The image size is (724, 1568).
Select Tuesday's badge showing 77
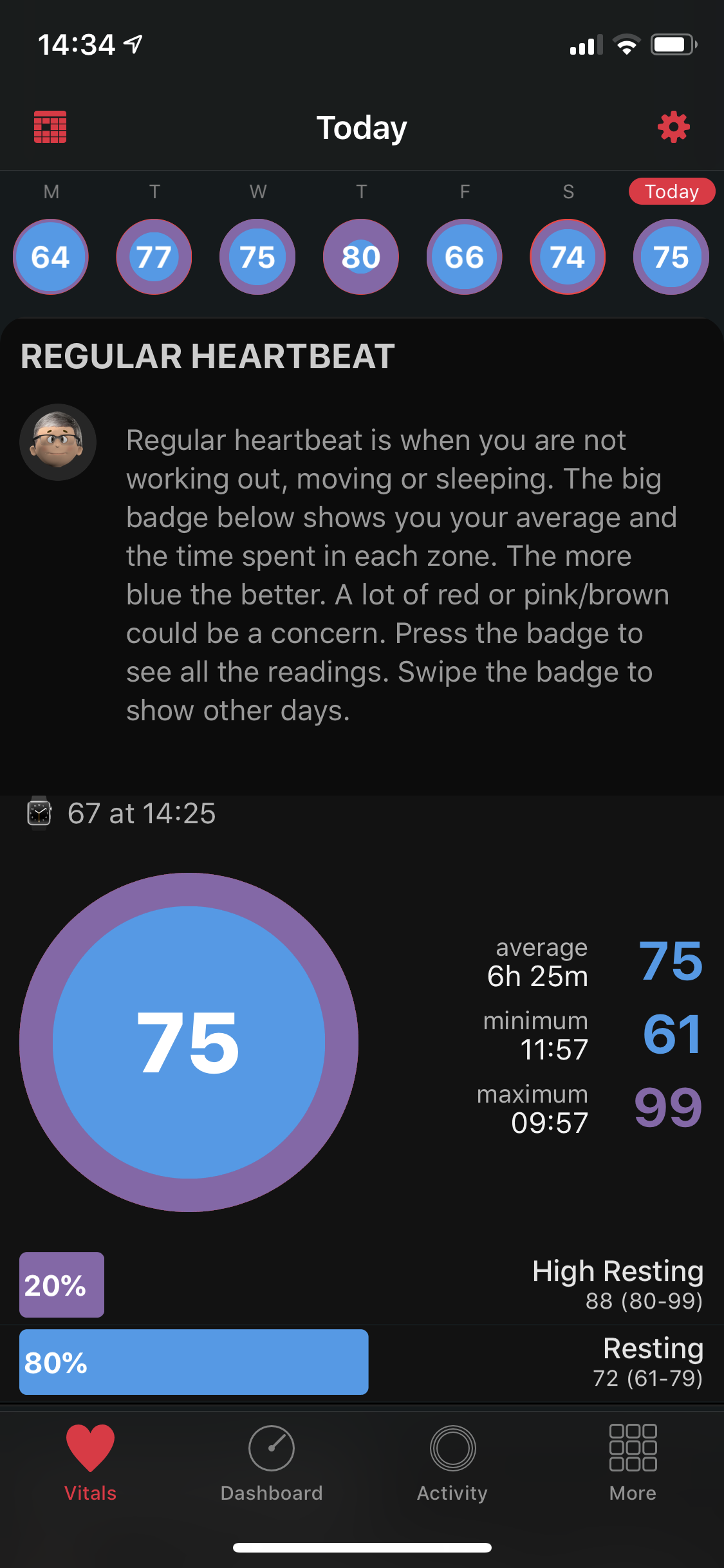click(154, 257)
